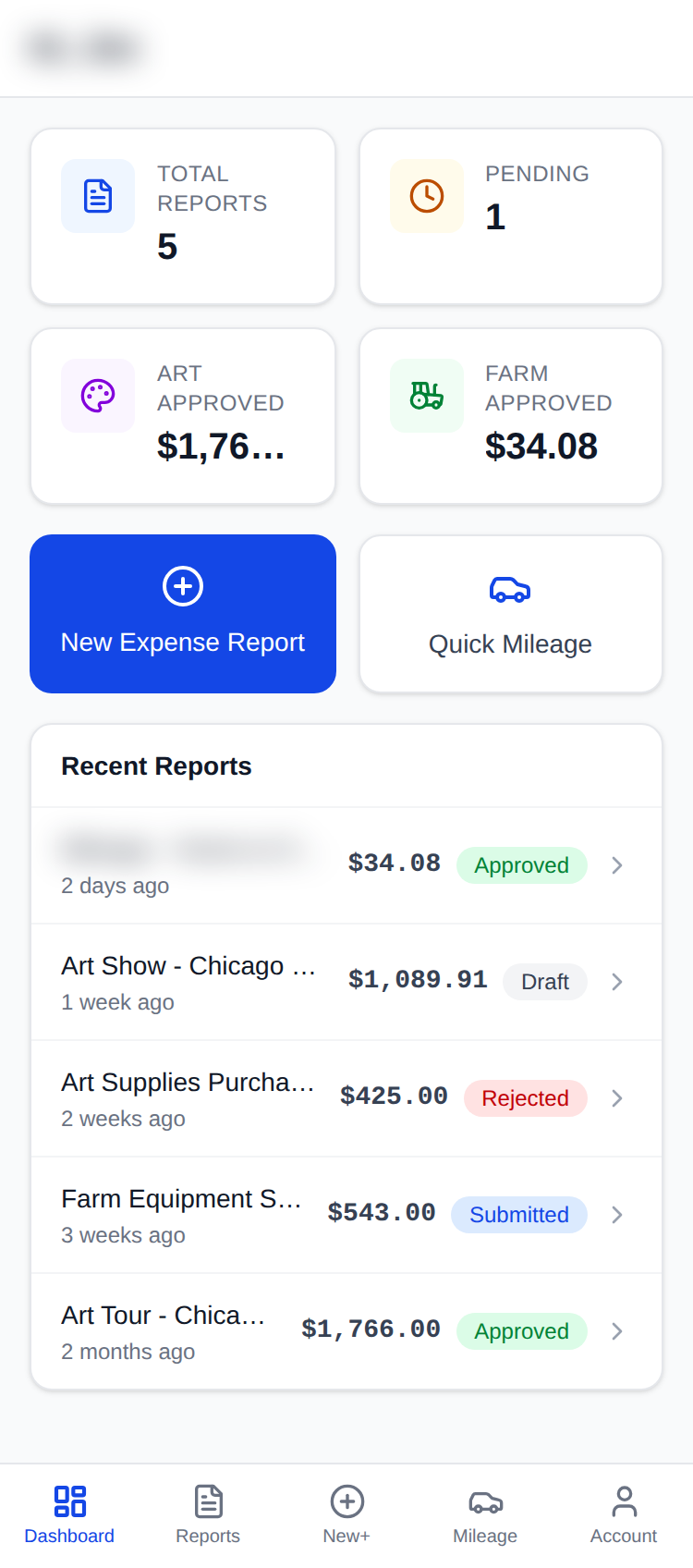Switch to the Account tab
This screenshot has height=1568, width=693.
[x=623, y=1513]
